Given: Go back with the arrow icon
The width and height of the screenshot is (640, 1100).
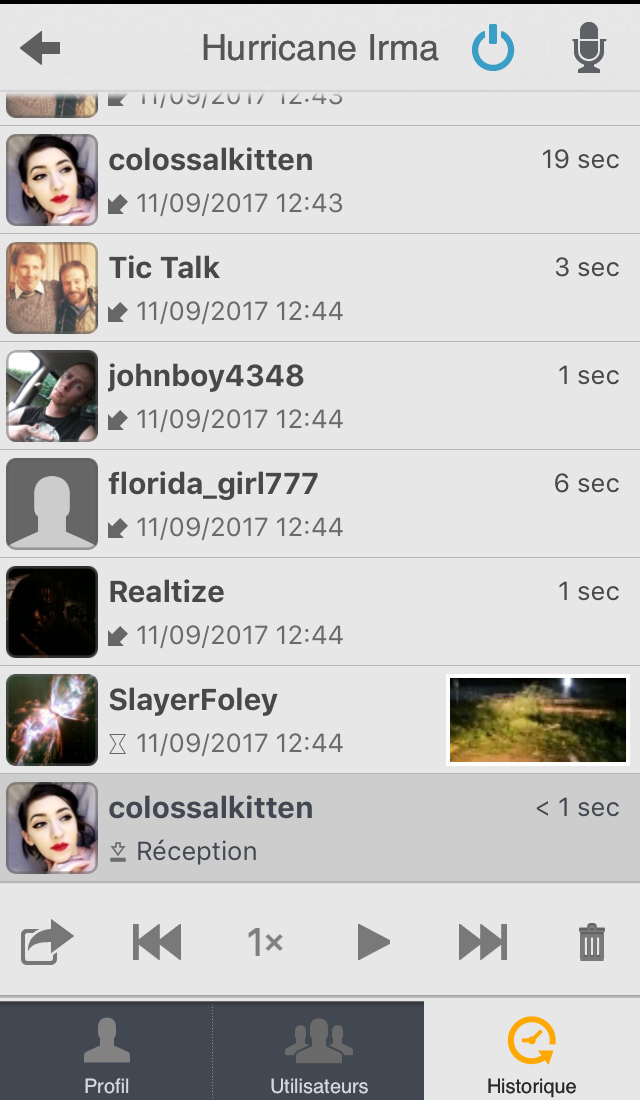Looking at the screenshot, I should pos(40,48).
